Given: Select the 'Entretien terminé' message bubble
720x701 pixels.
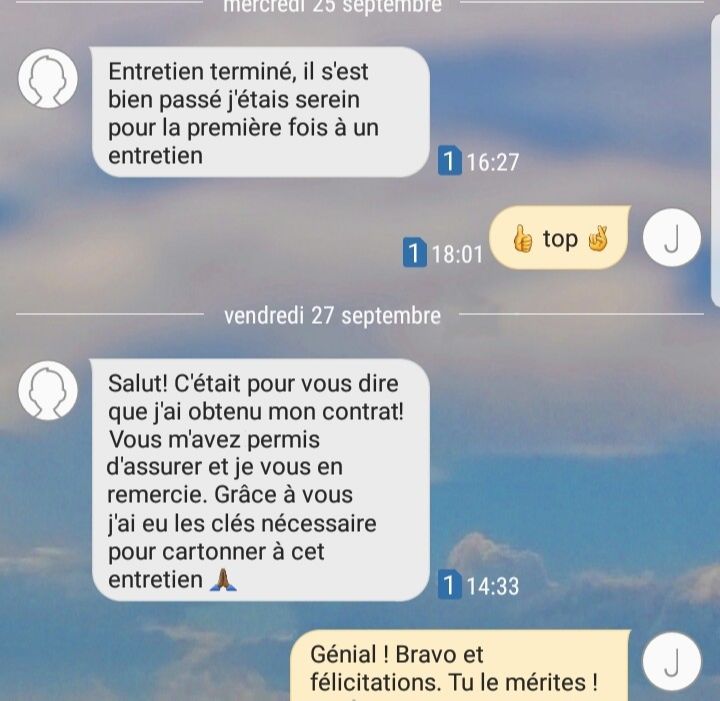Looking at the screenshot, I should coord(260,112).
